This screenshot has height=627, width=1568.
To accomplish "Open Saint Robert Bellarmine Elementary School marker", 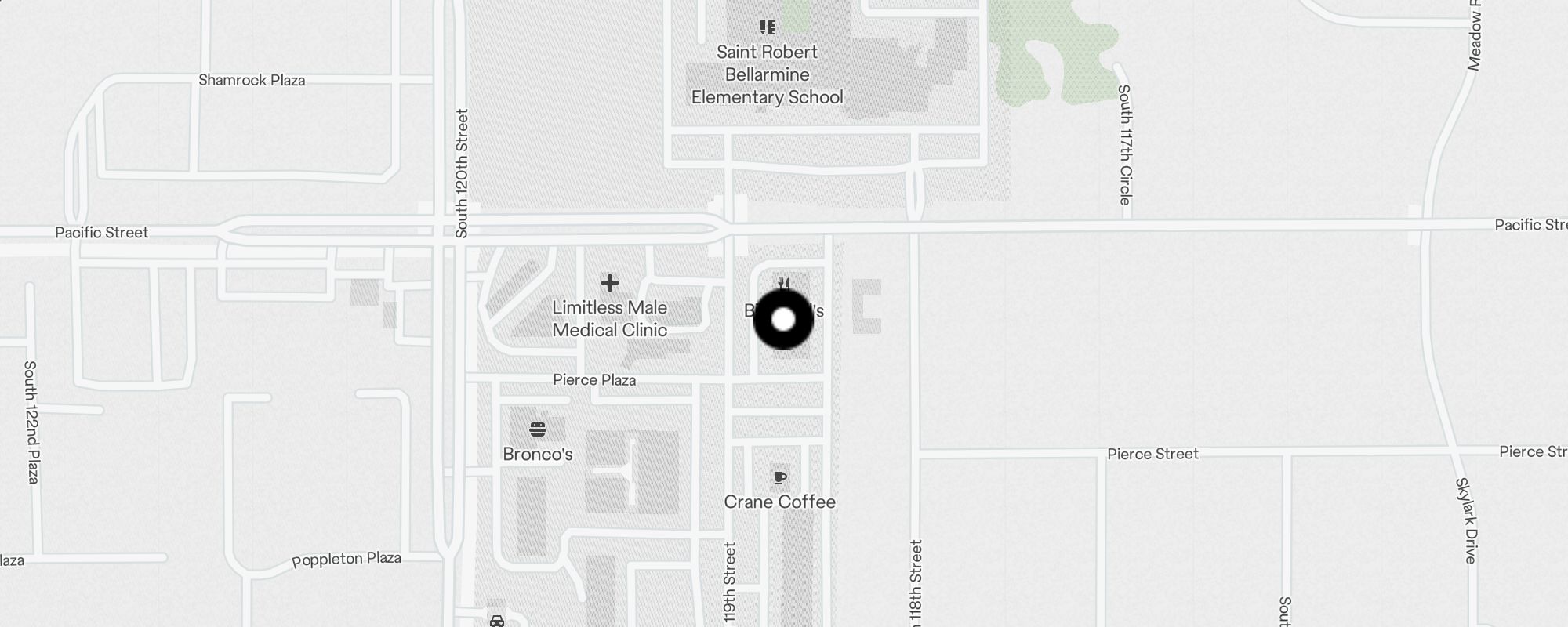I will [768, 28].
